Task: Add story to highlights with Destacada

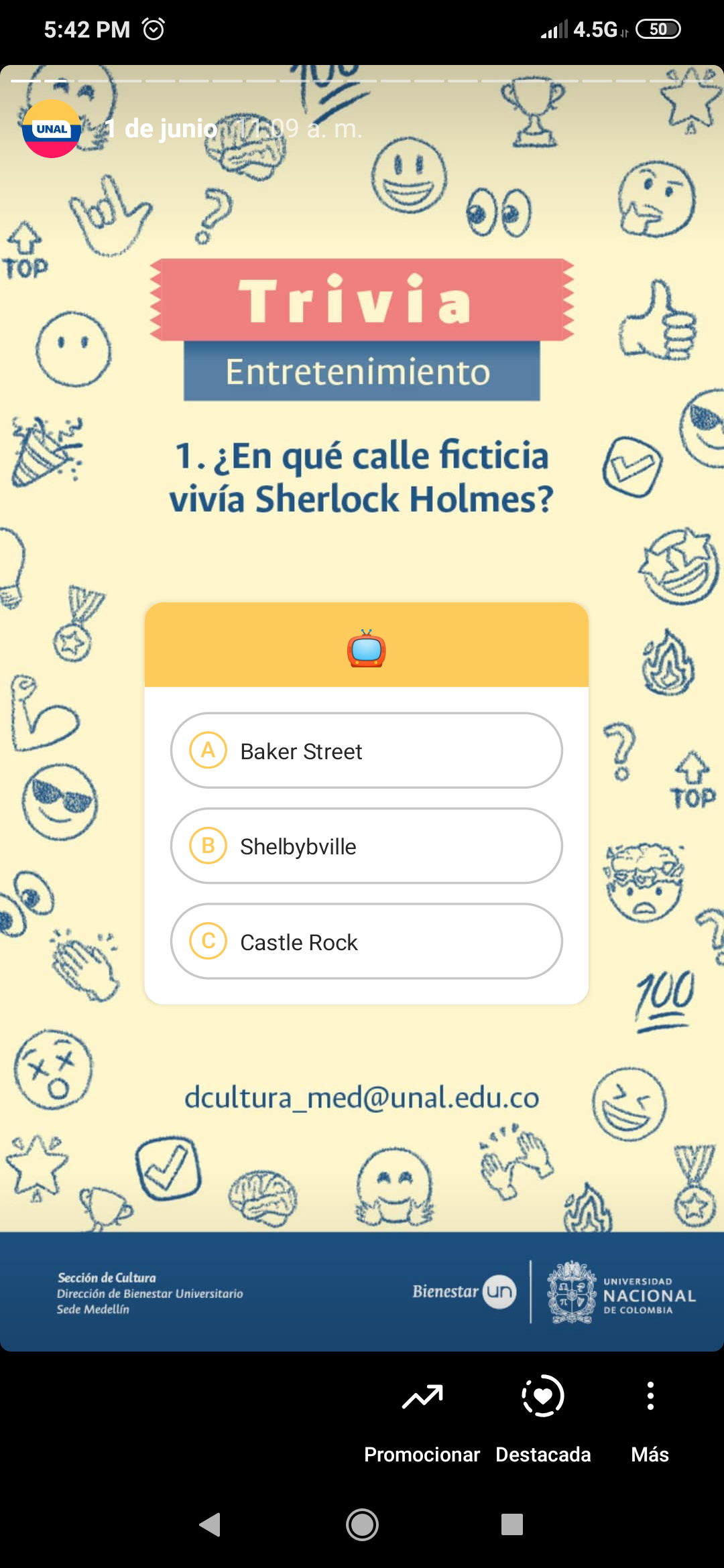Action: (543, 1421)
